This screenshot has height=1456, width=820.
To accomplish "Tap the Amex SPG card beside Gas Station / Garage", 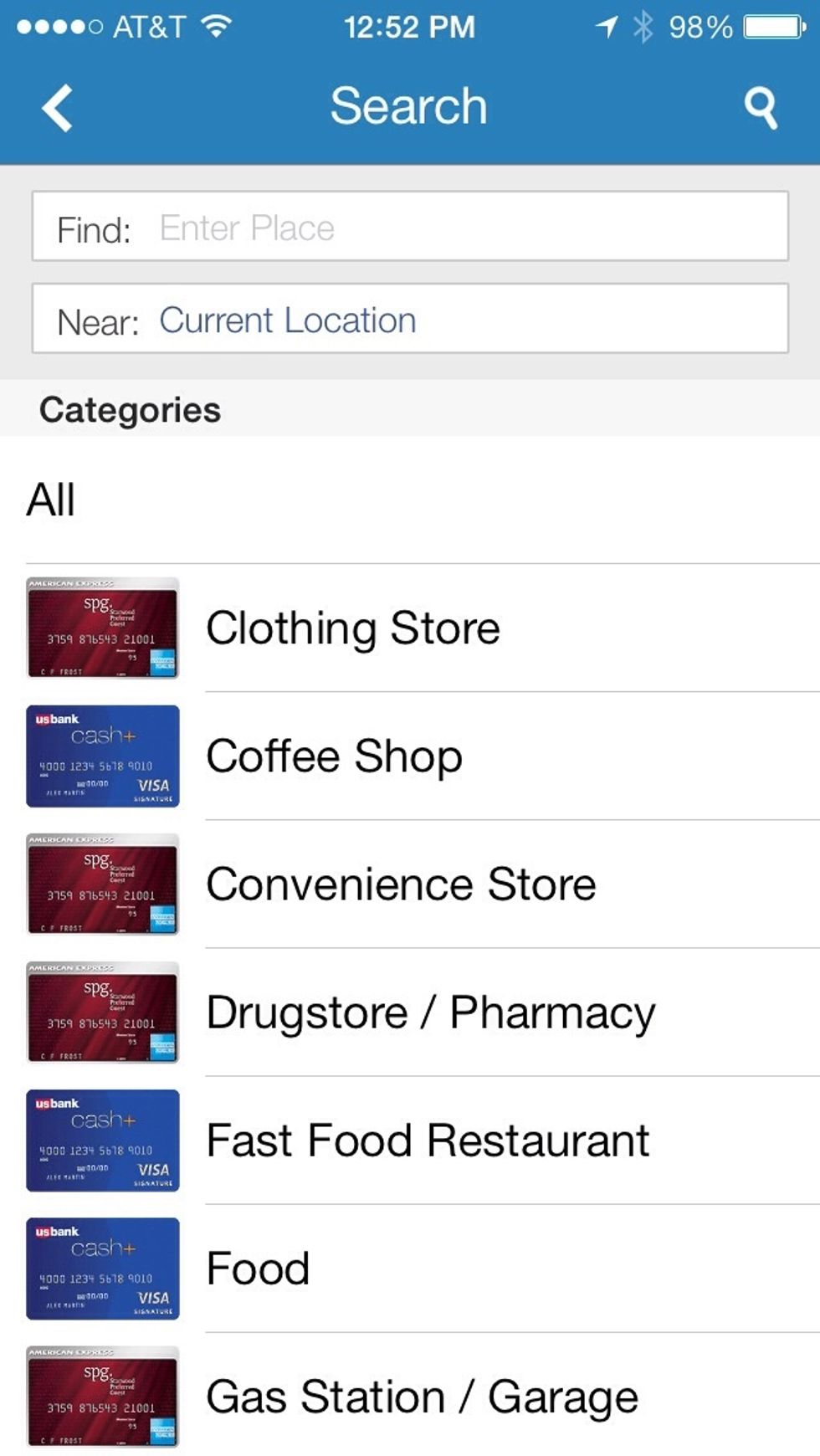I will point(102,1397).
